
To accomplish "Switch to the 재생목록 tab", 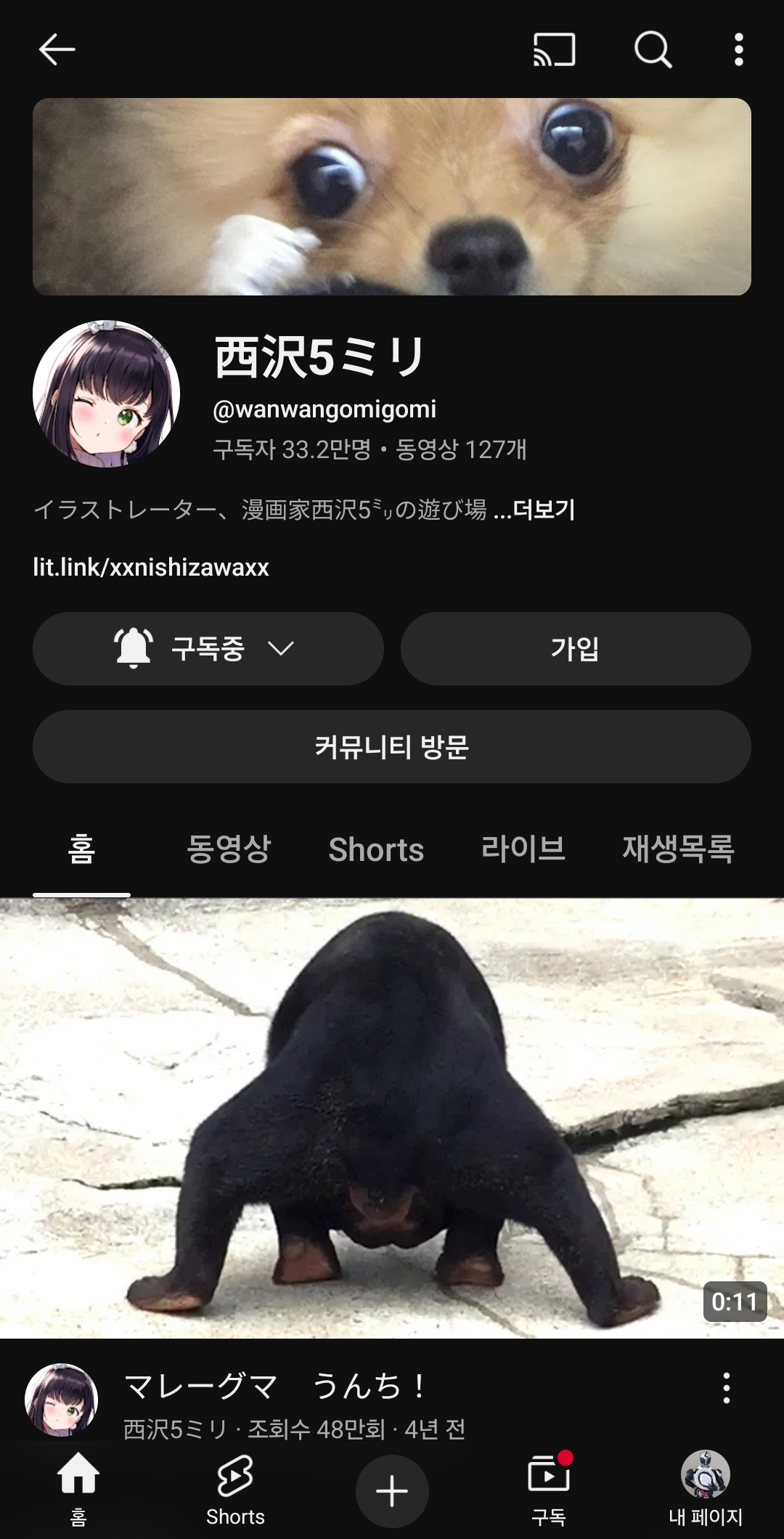I will 678,849.
